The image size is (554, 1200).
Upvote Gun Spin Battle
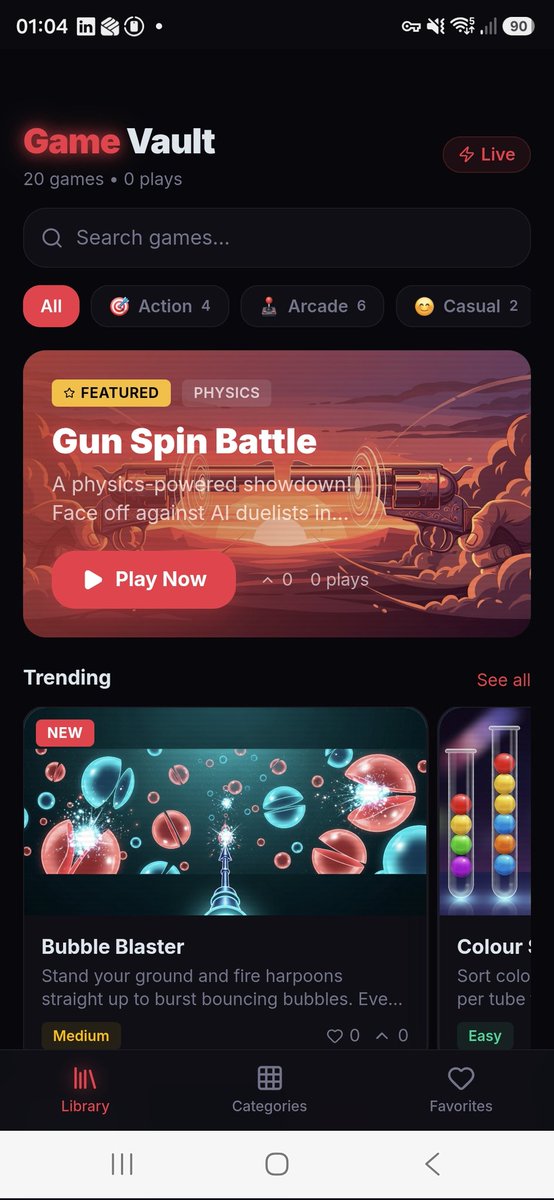coord(276,579)
